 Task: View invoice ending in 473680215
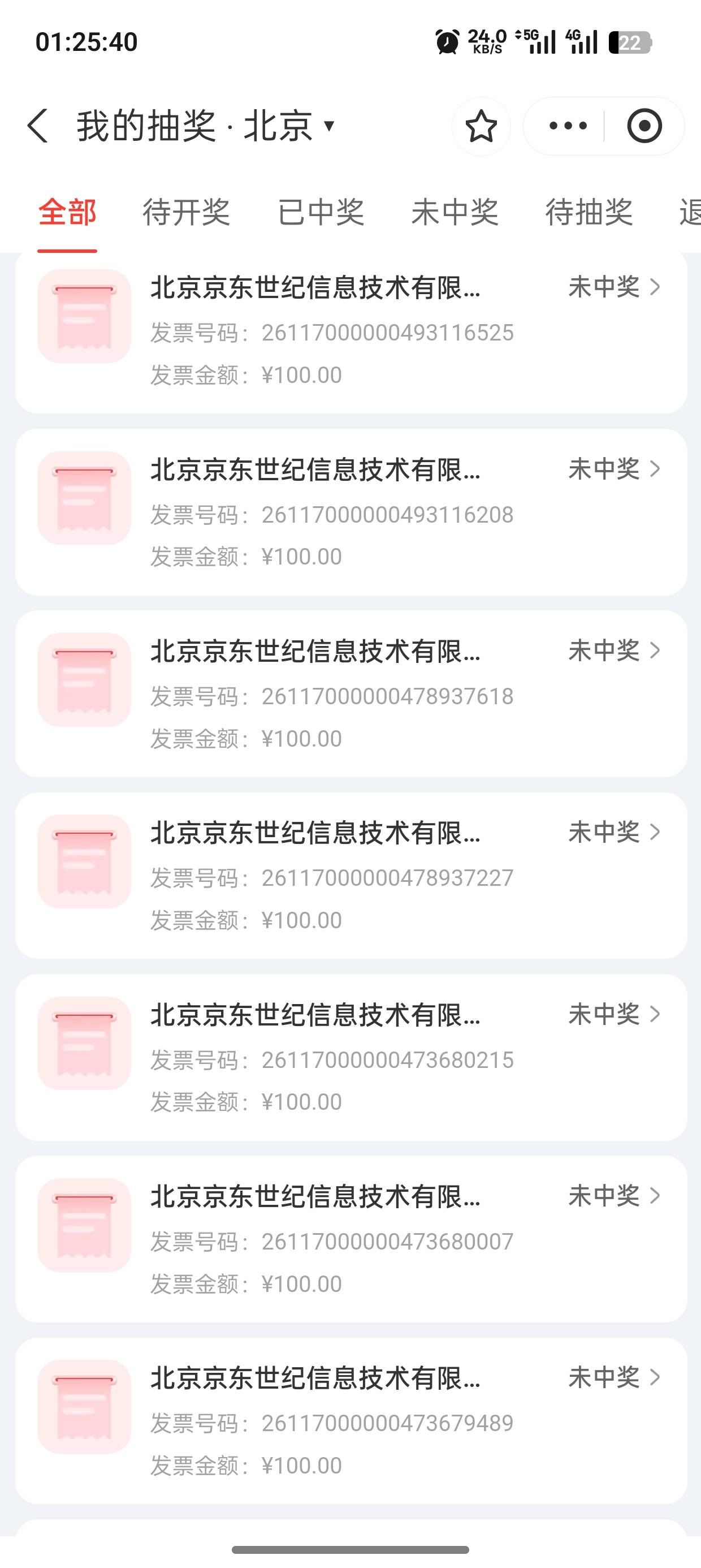(x=351, y=1057)
